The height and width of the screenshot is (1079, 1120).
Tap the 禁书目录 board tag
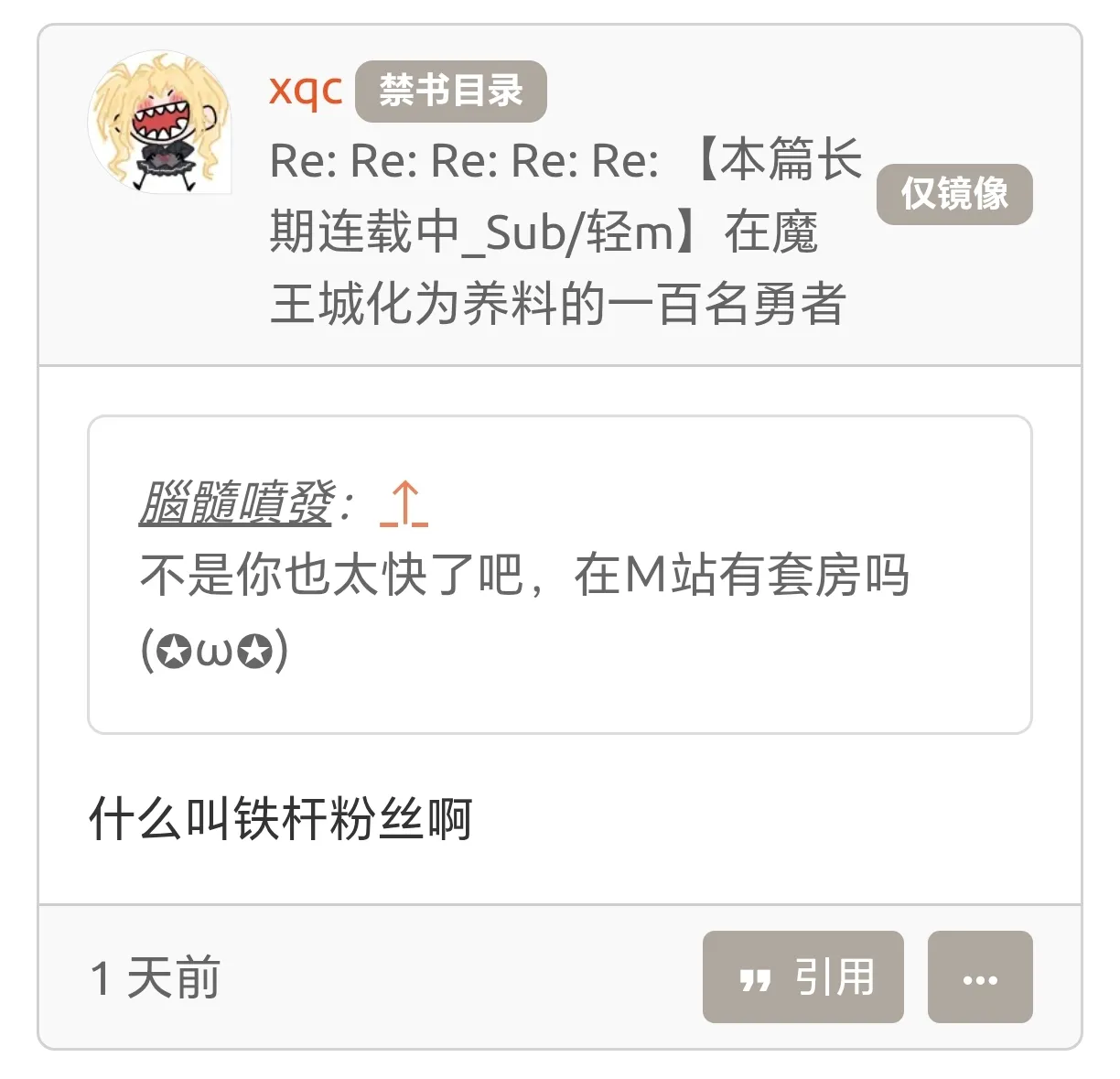coord(450,91)
